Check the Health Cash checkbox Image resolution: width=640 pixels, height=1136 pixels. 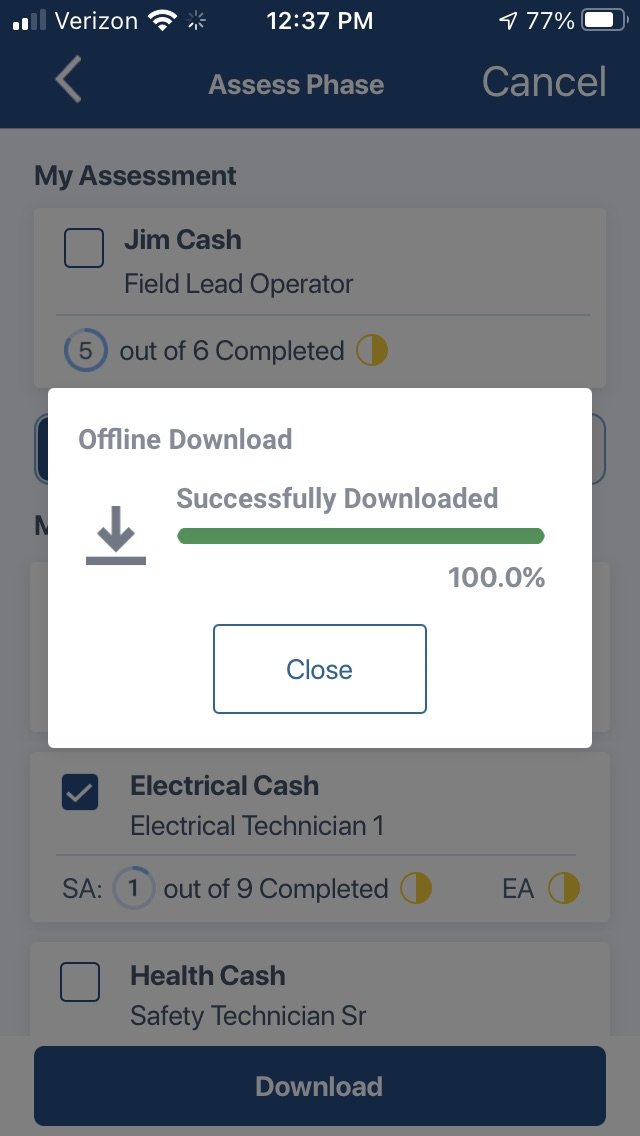tap(80, 982)
